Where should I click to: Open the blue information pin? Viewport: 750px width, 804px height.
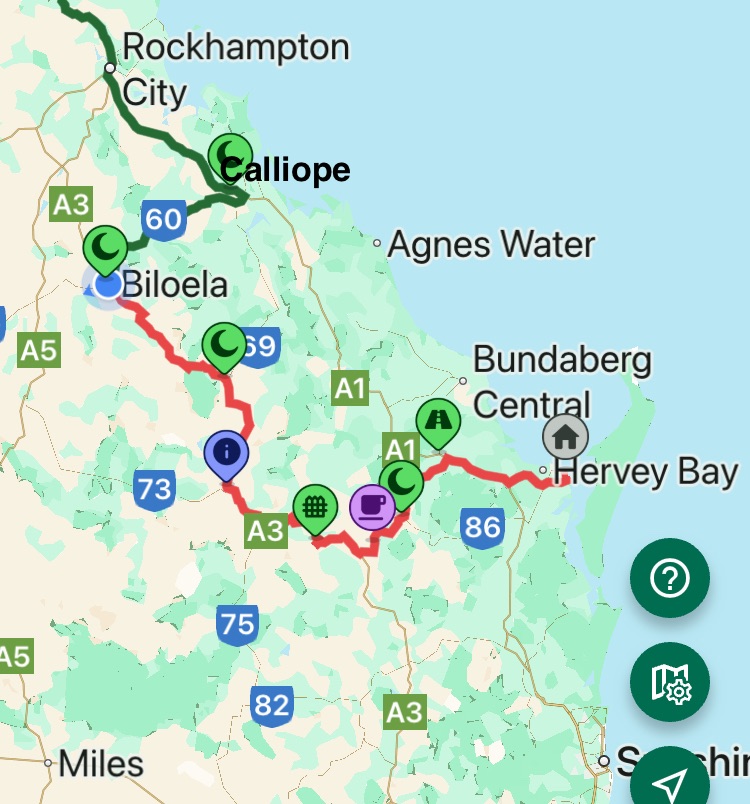coord(227,452)
